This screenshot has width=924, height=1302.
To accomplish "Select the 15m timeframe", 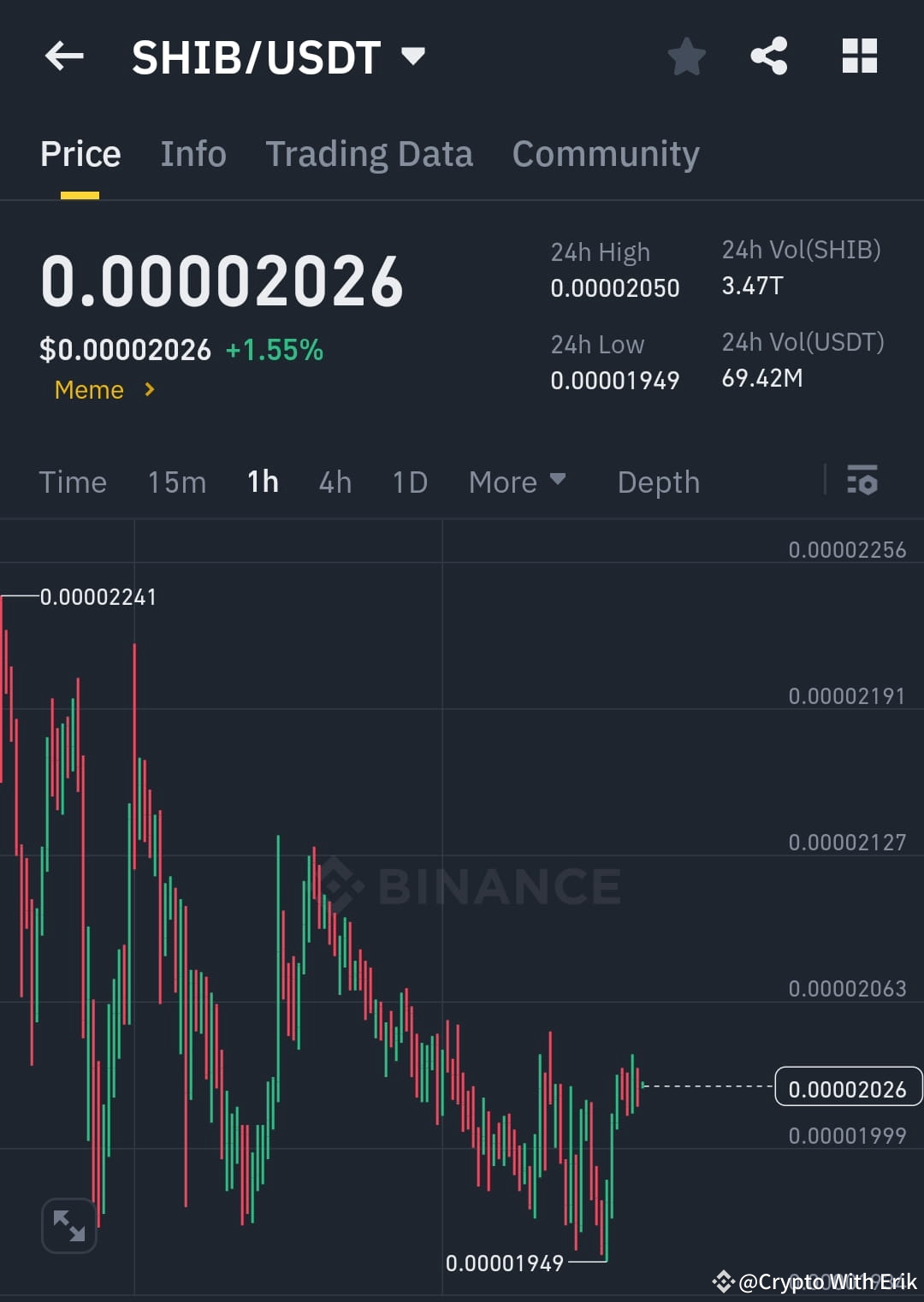I will 175,481.
